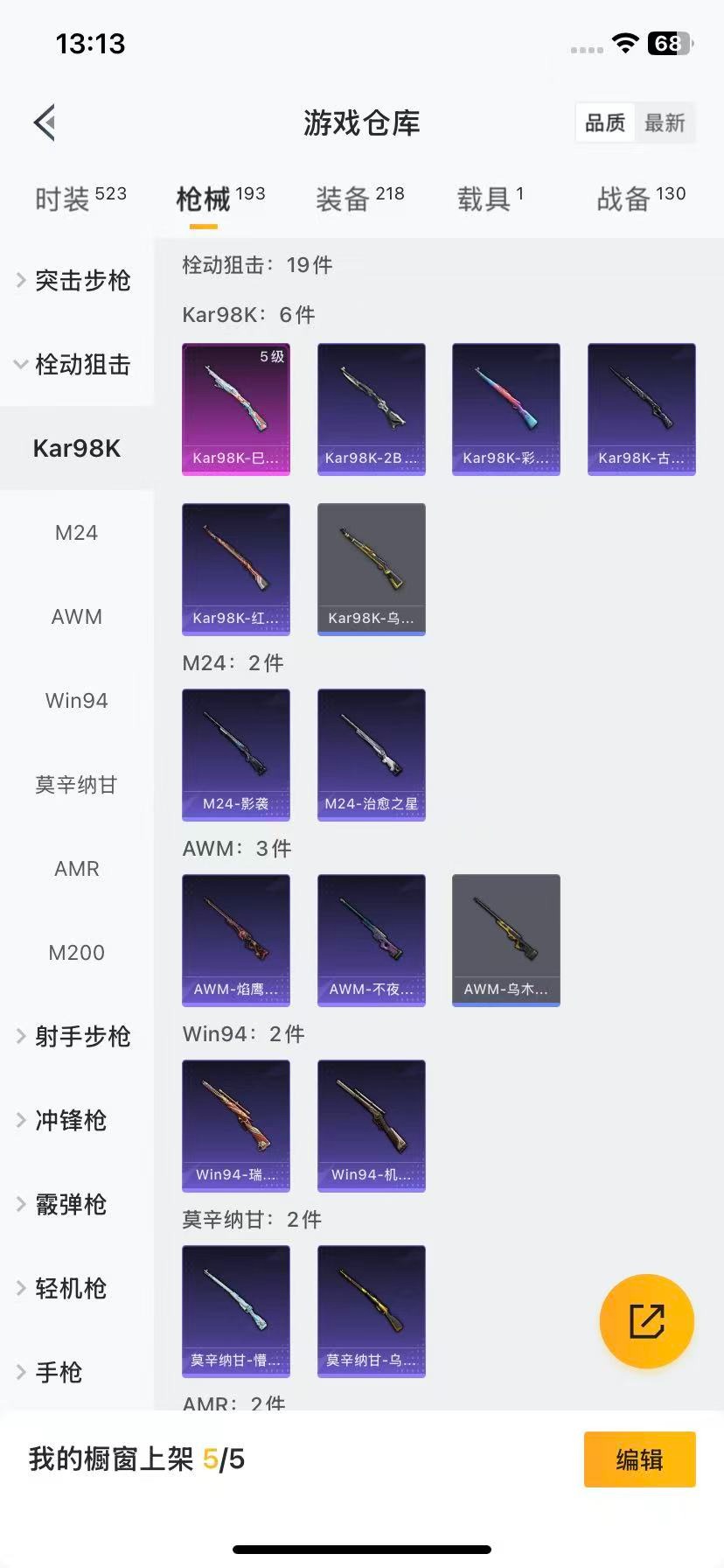Viewport: 724px width, 1568px height.
Task: Select AWM in the sidebar
Action: [x=76, y=616]
